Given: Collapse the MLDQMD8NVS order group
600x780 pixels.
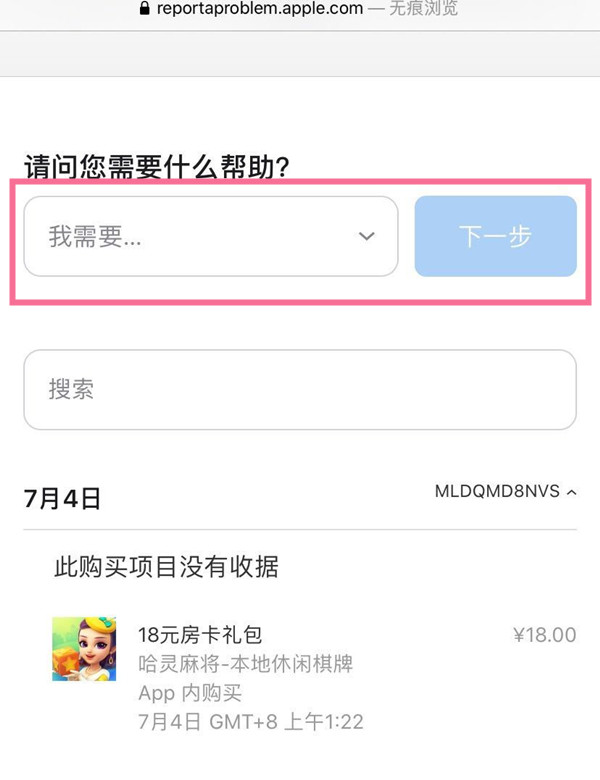Looking at the screenshot, I should pos(506,492).
